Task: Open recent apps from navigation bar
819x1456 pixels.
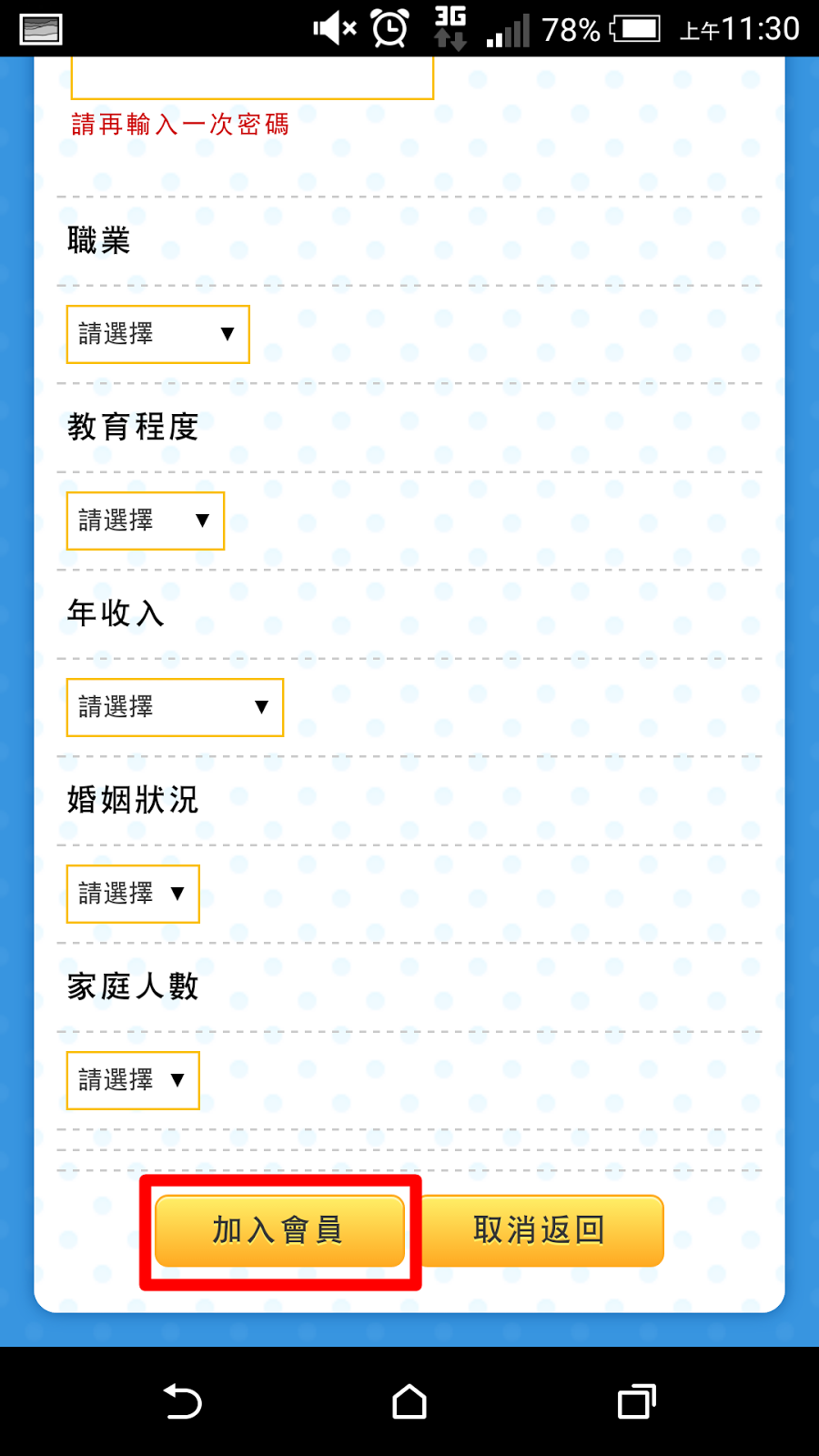Action: point(636,1401)
